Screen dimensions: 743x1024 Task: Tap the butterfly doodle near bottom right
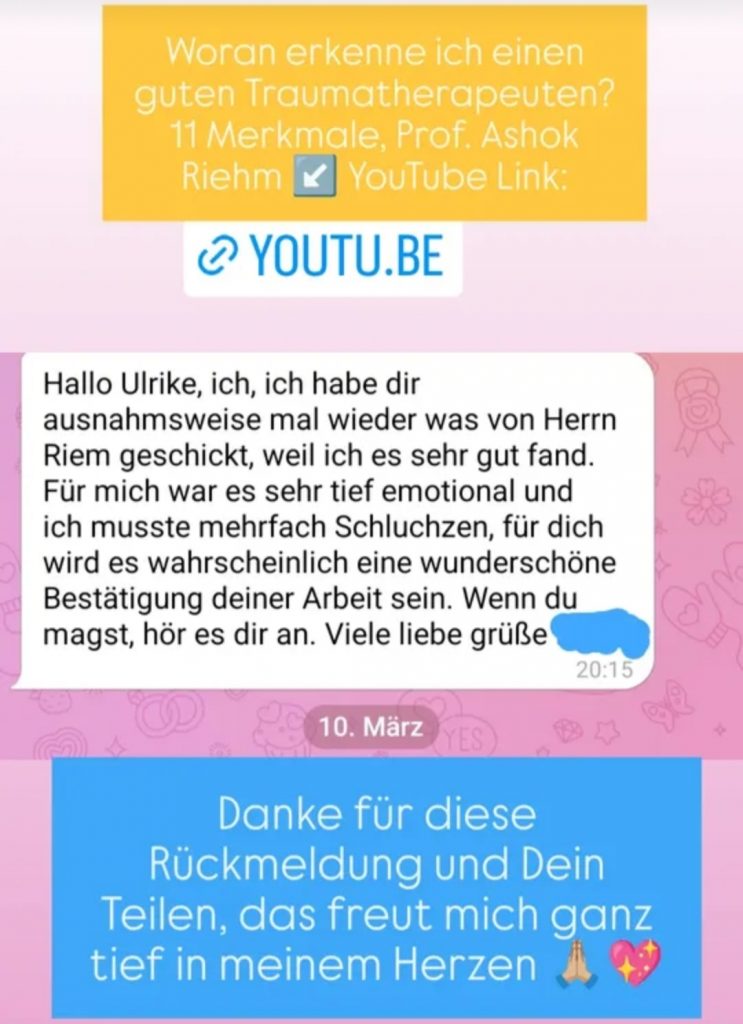(668, 709)
